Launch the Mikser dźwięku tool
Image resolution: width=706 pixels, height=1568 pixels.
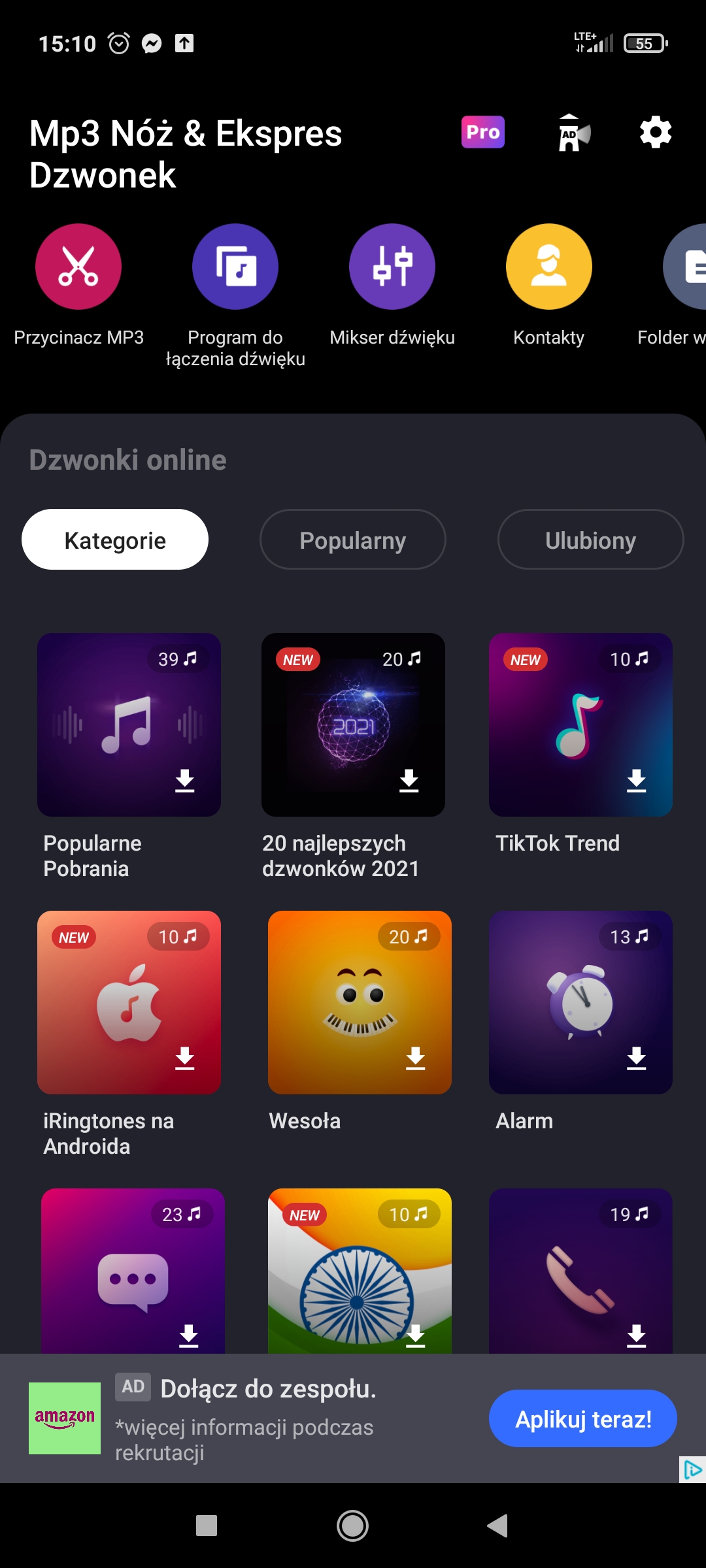pos(392,266)
